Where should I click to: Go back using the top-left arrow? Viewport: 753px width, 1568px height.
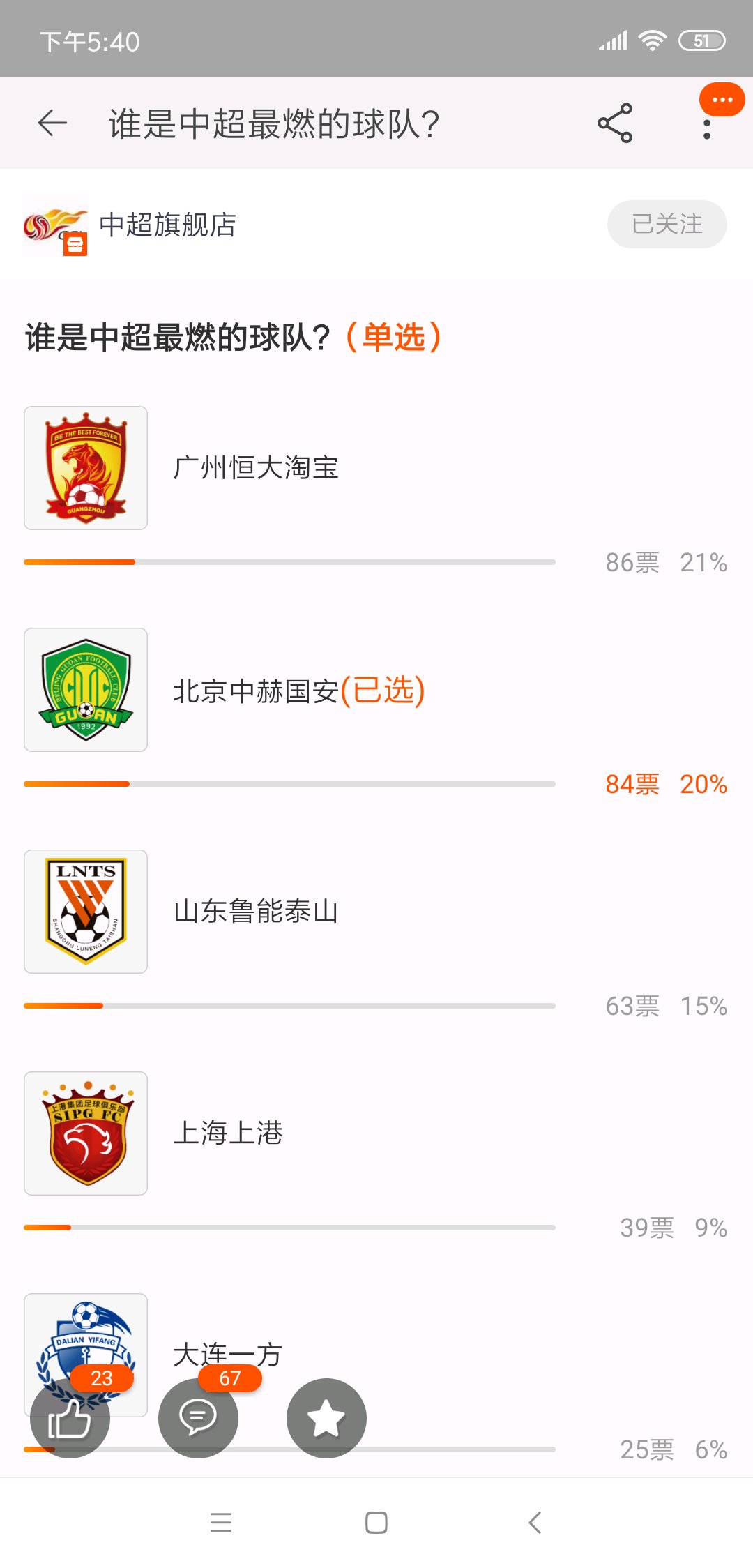52,123
